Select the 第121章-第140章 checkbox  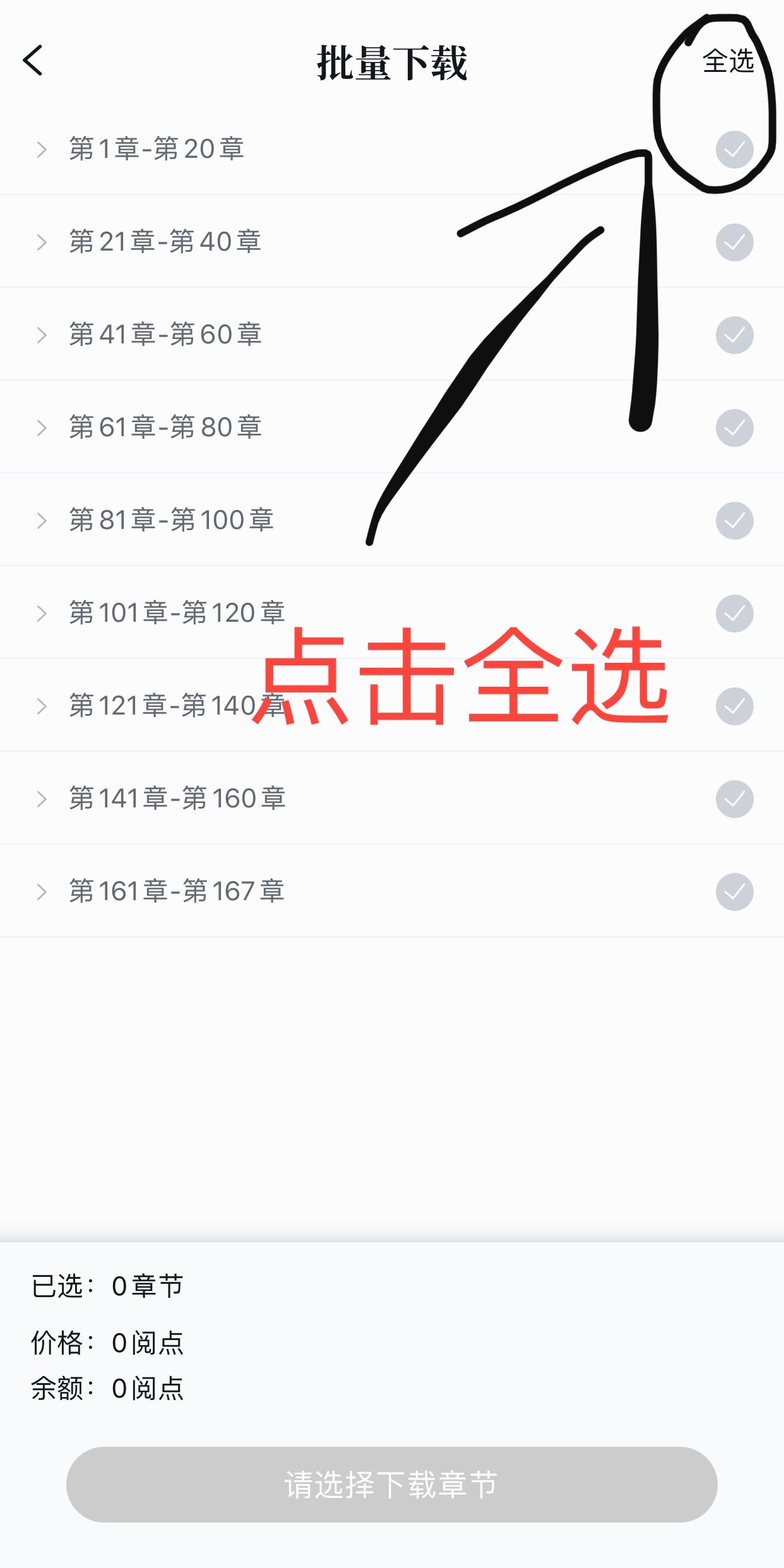[734, 706]
